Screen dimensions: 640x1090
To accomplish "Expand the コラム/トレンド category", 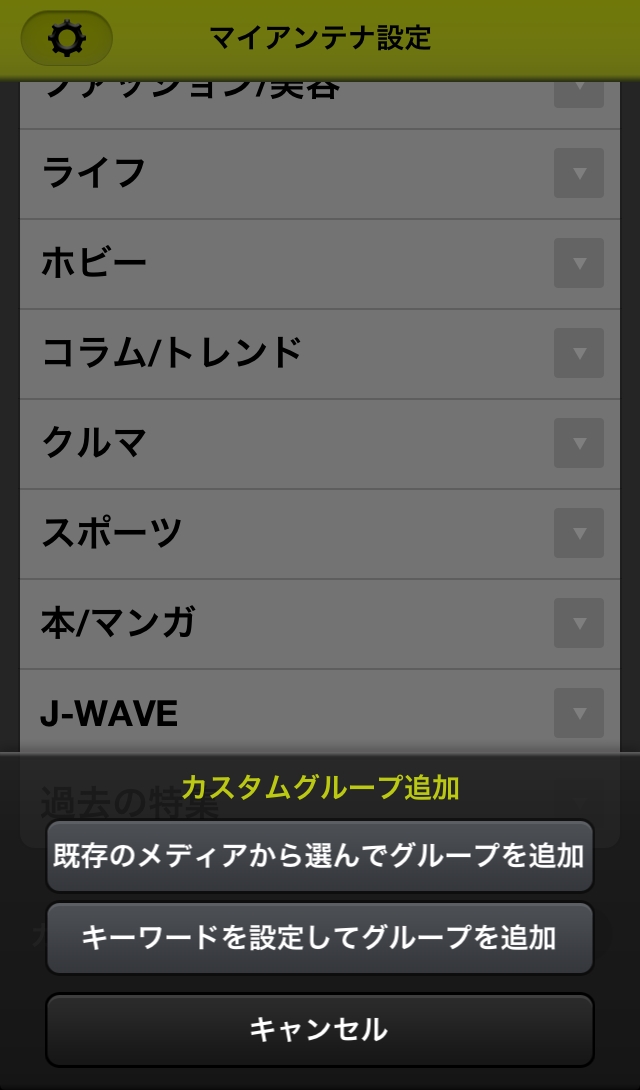I will (578, 353).
